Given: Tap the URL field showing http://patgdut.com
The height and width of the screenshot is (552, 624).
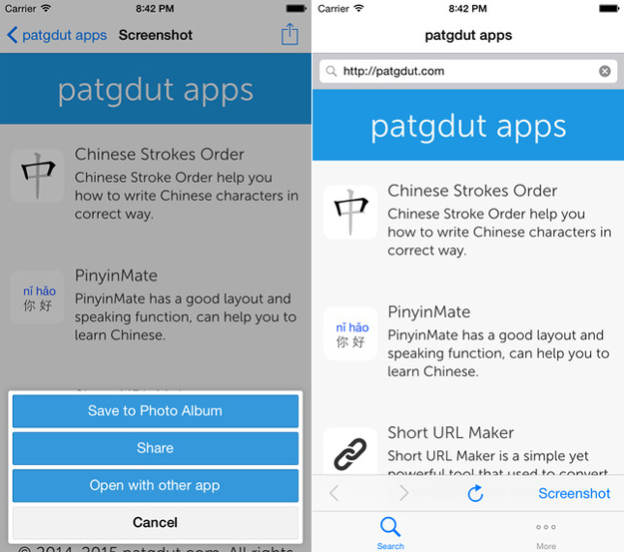Looking at the screenshot, I should [460, 71].
